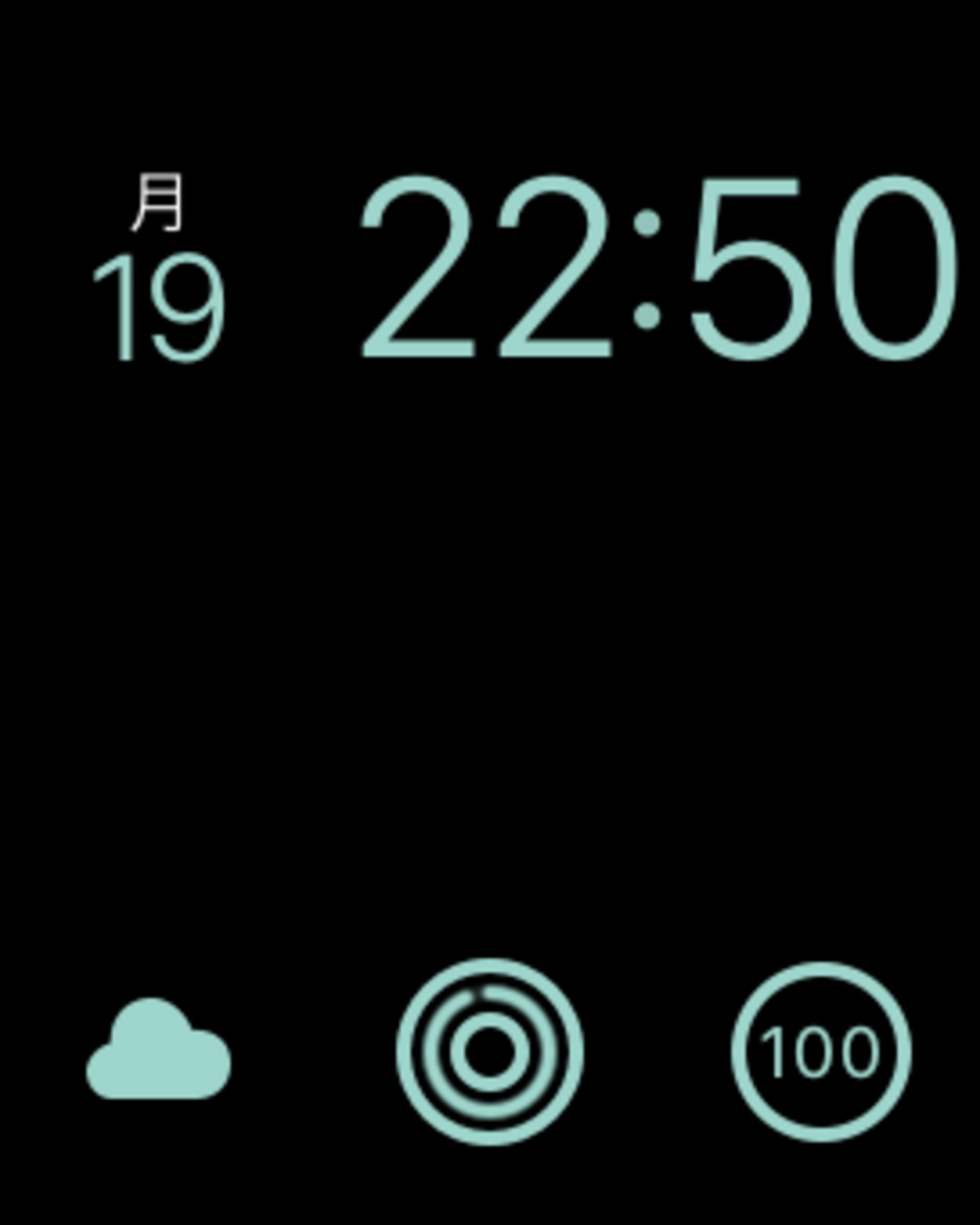This screenshot has height=1225, width=980.
Task: Open the battery 100 complication
Action: point(821,1052)
